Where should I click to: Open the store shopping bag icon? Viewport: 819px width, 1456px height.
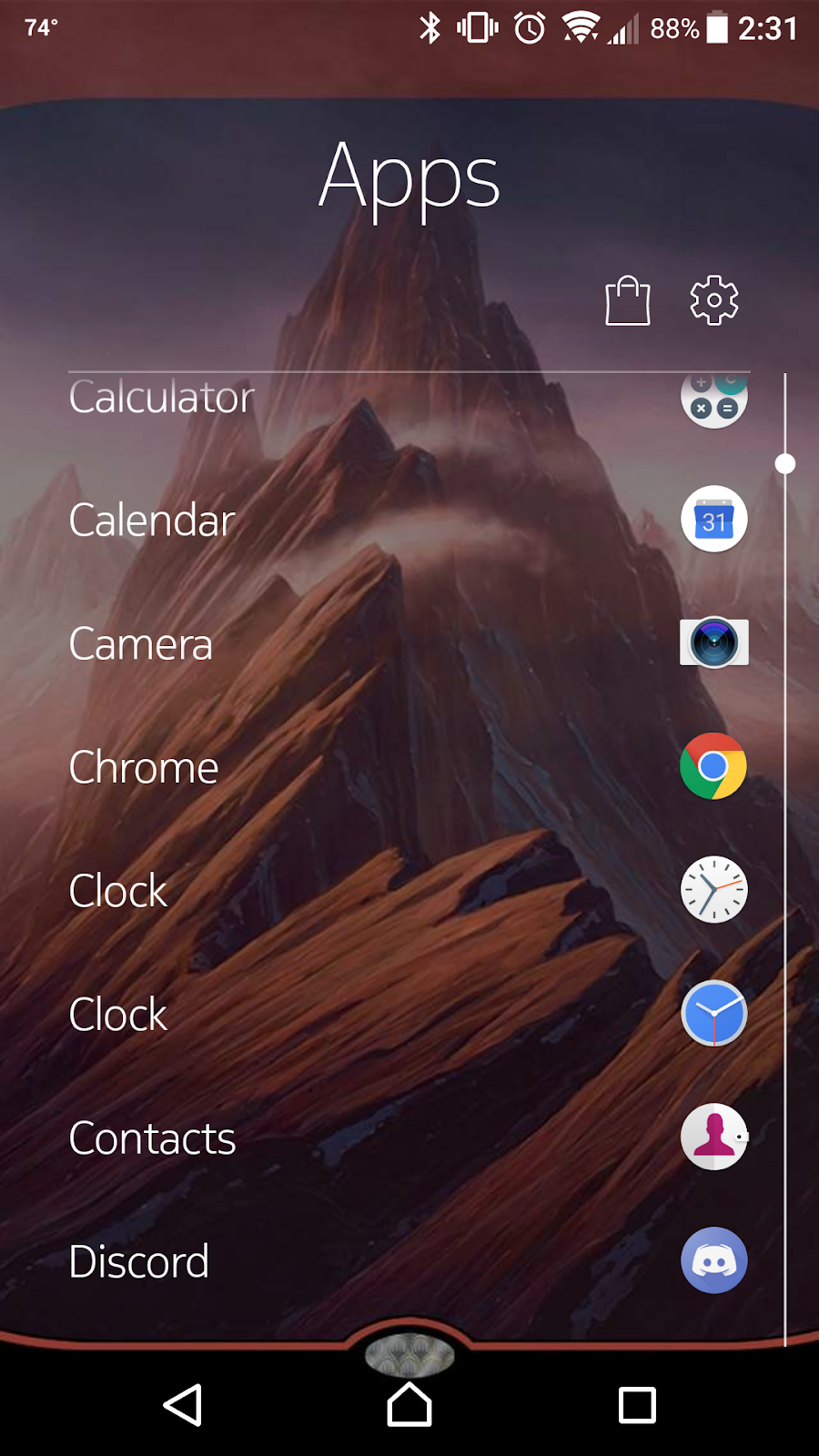(x=628, y=301)
